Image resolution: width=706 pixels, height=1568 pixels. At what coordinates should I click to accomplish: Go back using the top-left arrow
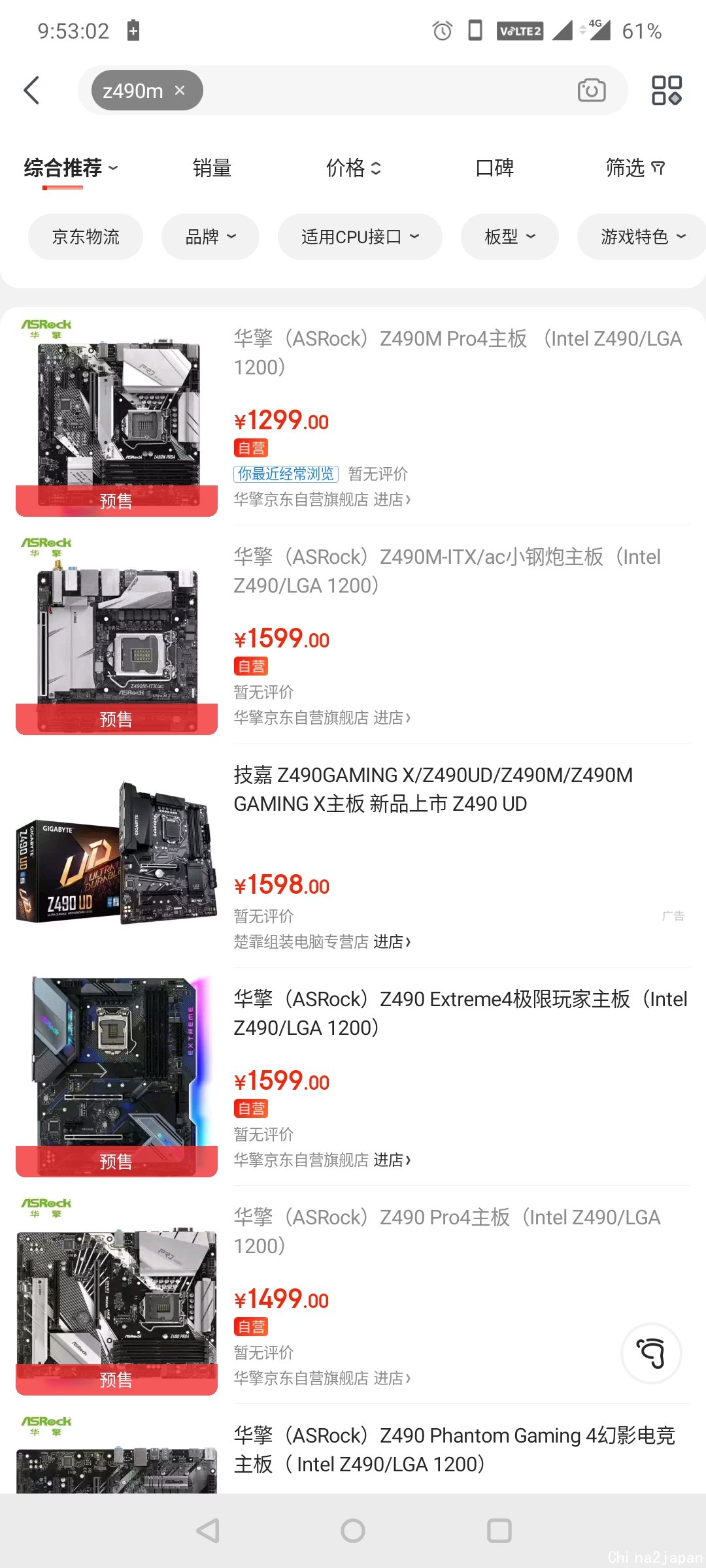[31, 90]
